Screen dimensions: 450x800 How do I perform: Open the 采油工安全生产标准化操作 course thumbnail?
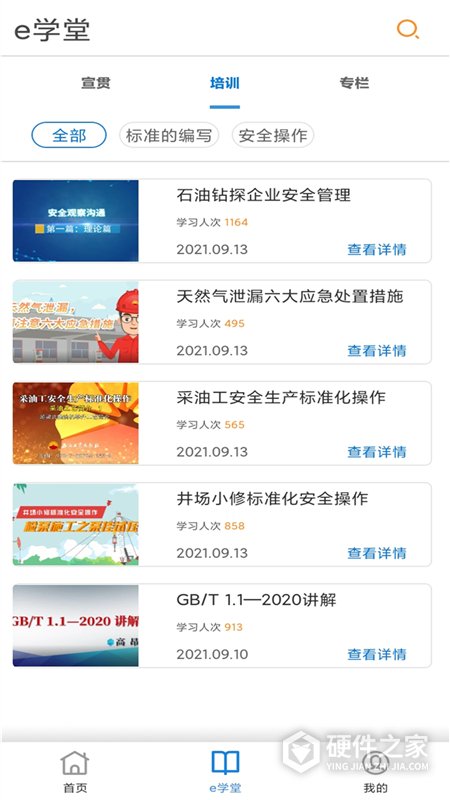point(76,423)
